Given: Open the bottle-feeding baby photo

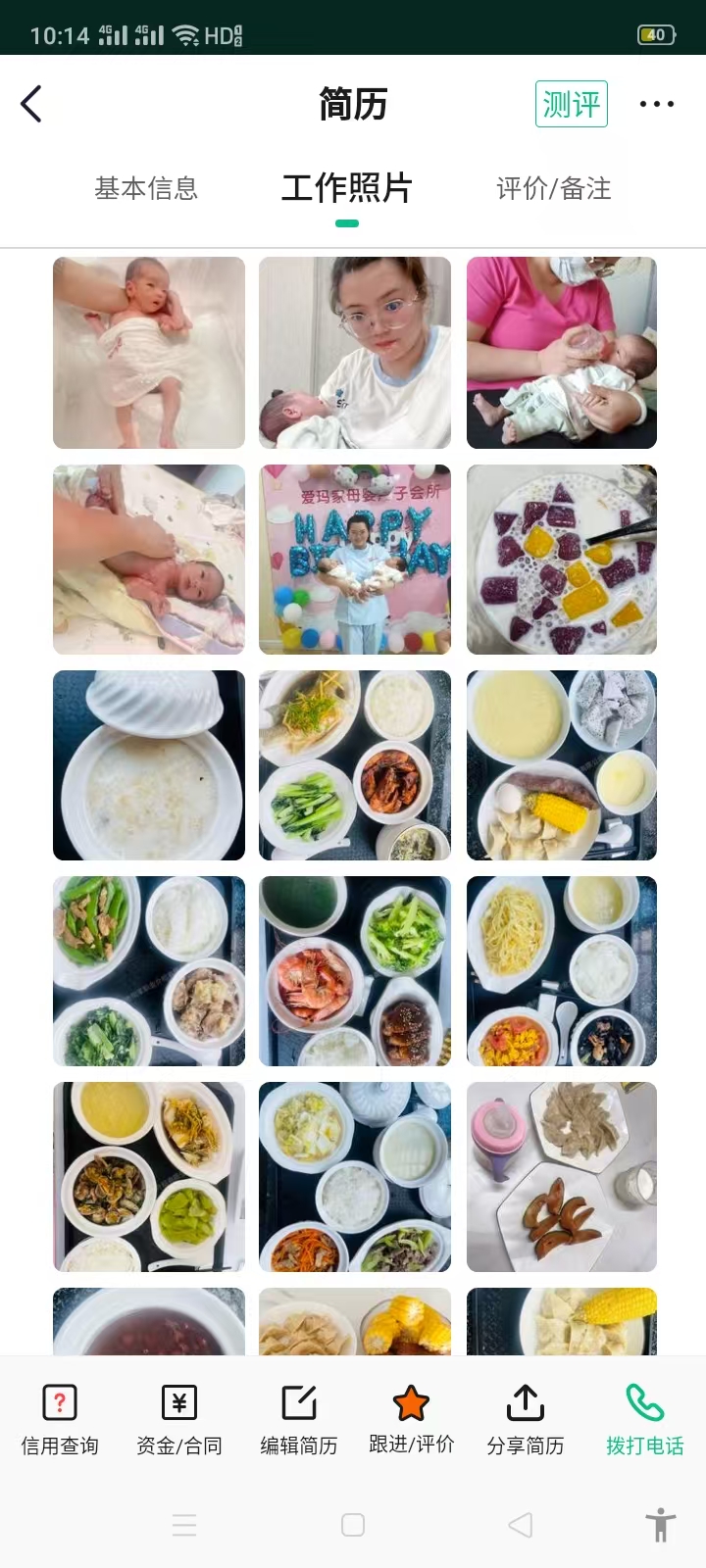Looking at the screenshot, I should (x=562, y=353).
